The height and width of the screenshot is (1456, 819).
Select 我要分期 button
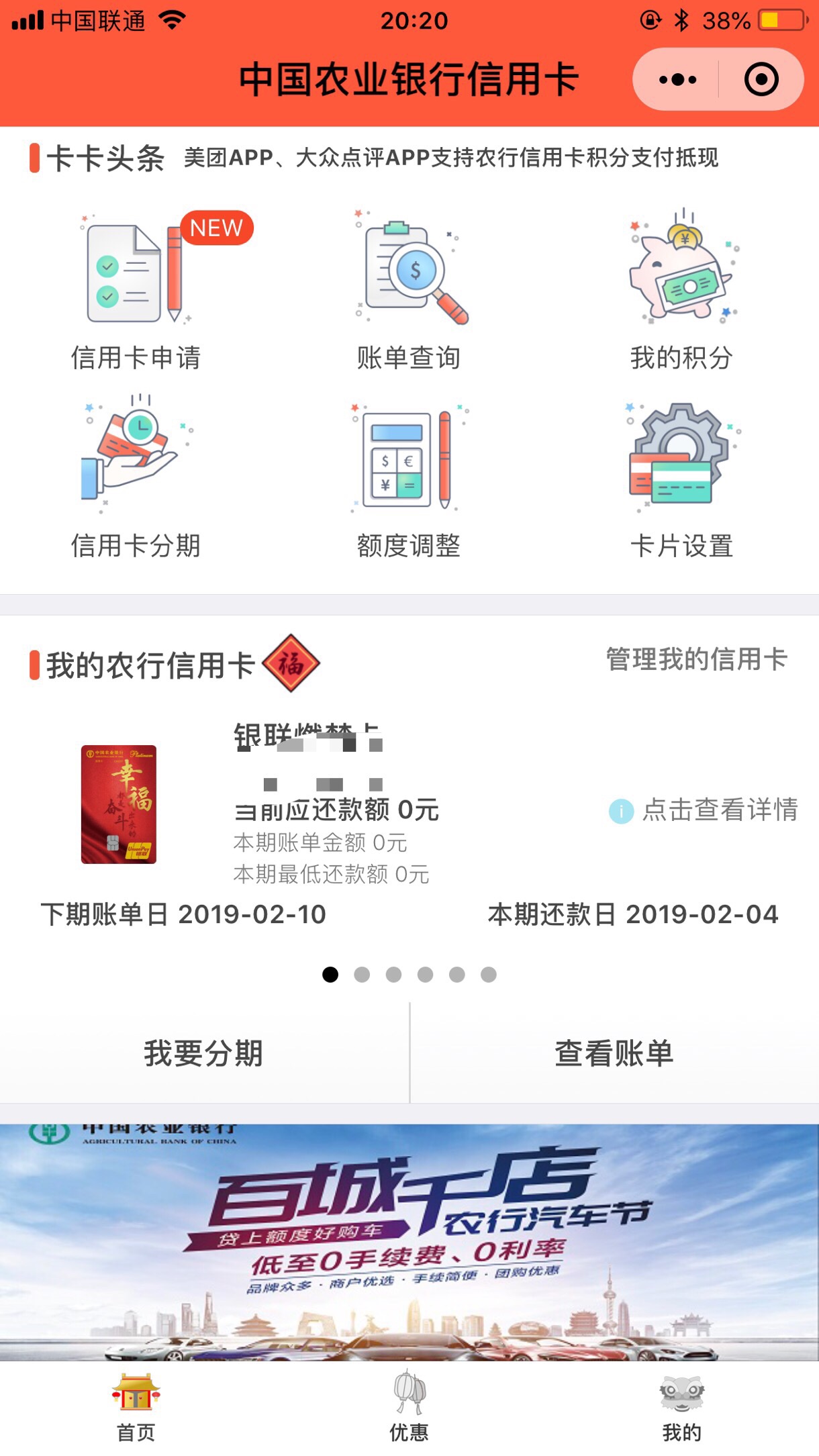(203, 1053)
